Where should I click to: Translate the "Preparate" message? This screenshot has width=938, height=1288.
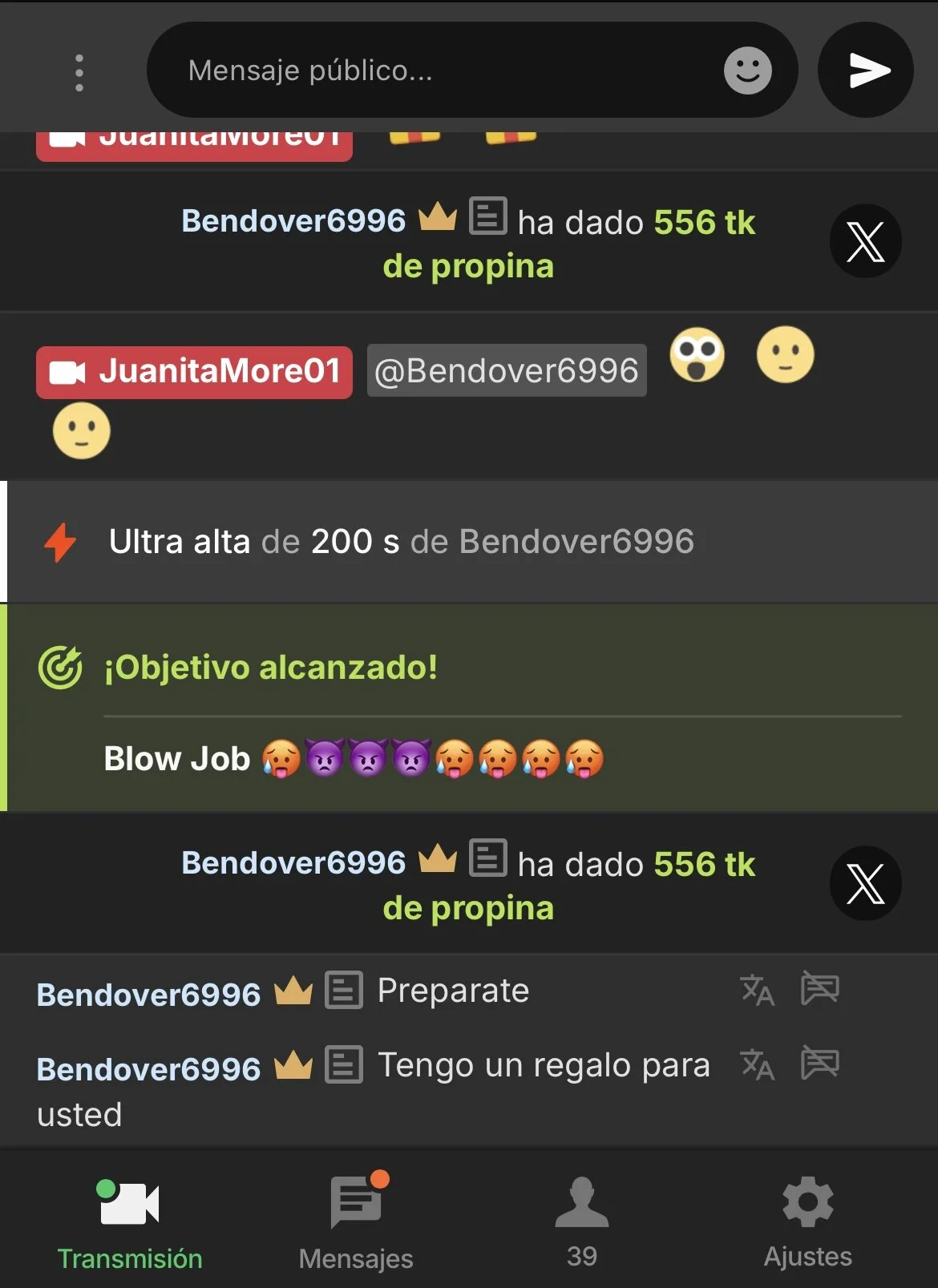click(757, 990)
